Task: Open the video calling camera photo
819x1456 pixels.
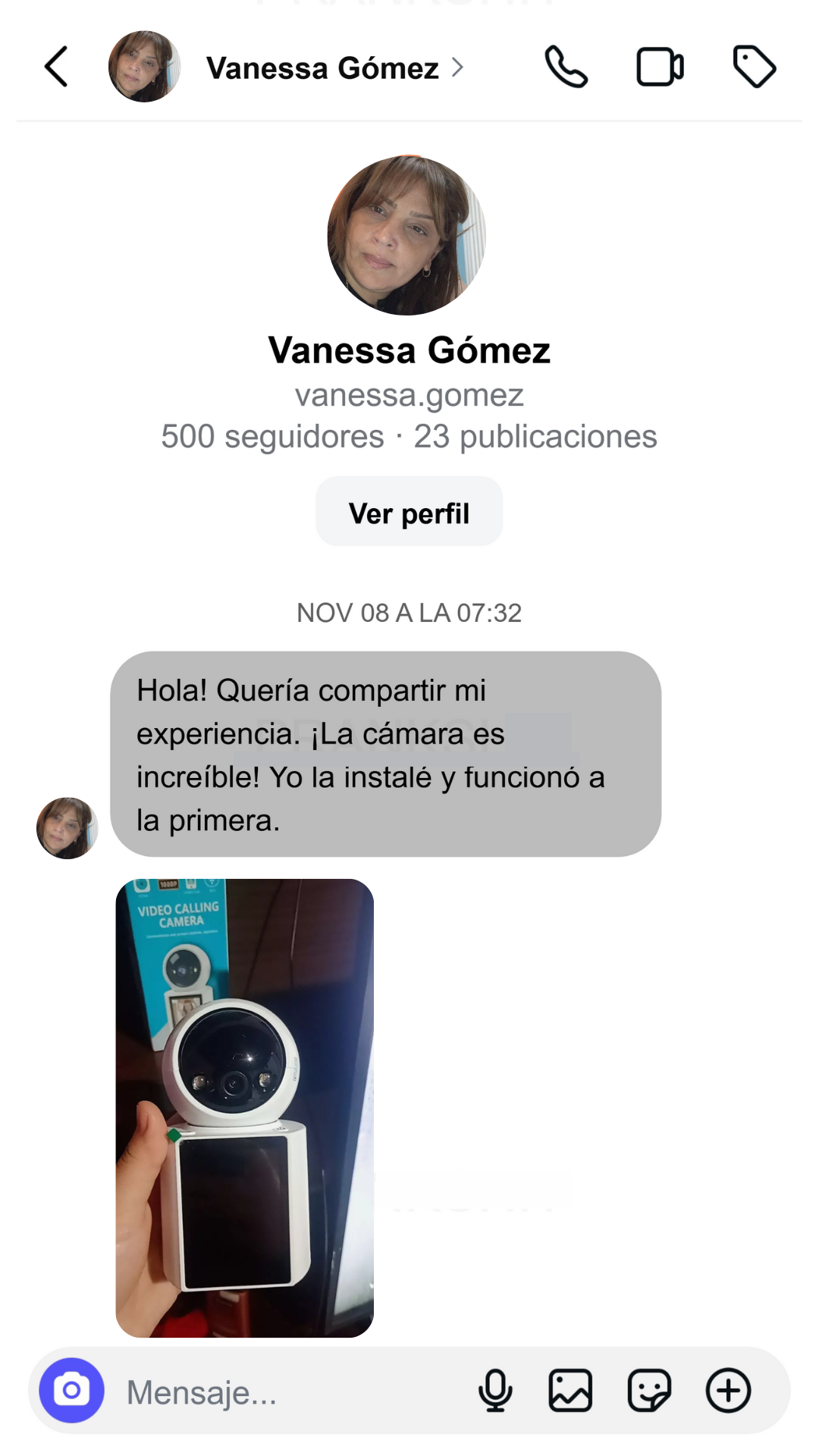Action: point(244,1107)
